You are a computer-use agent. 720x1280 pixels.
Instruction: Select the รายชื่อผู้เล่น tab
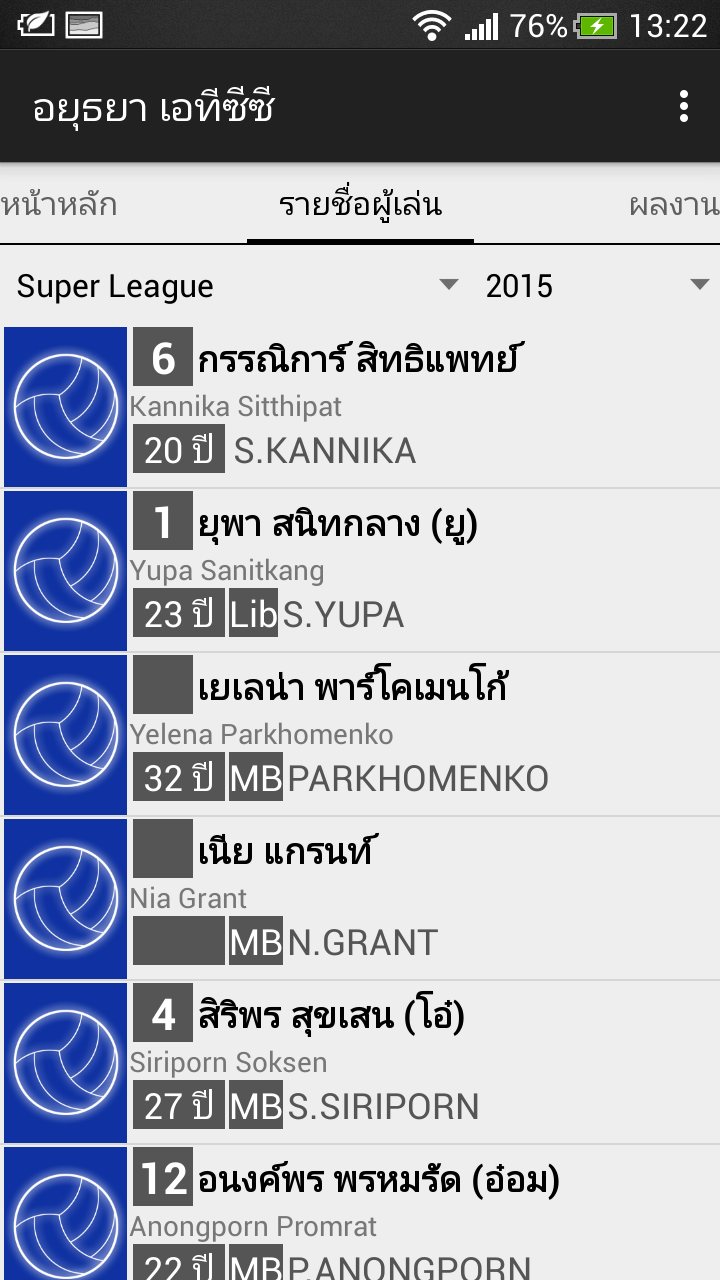point(360,205)
